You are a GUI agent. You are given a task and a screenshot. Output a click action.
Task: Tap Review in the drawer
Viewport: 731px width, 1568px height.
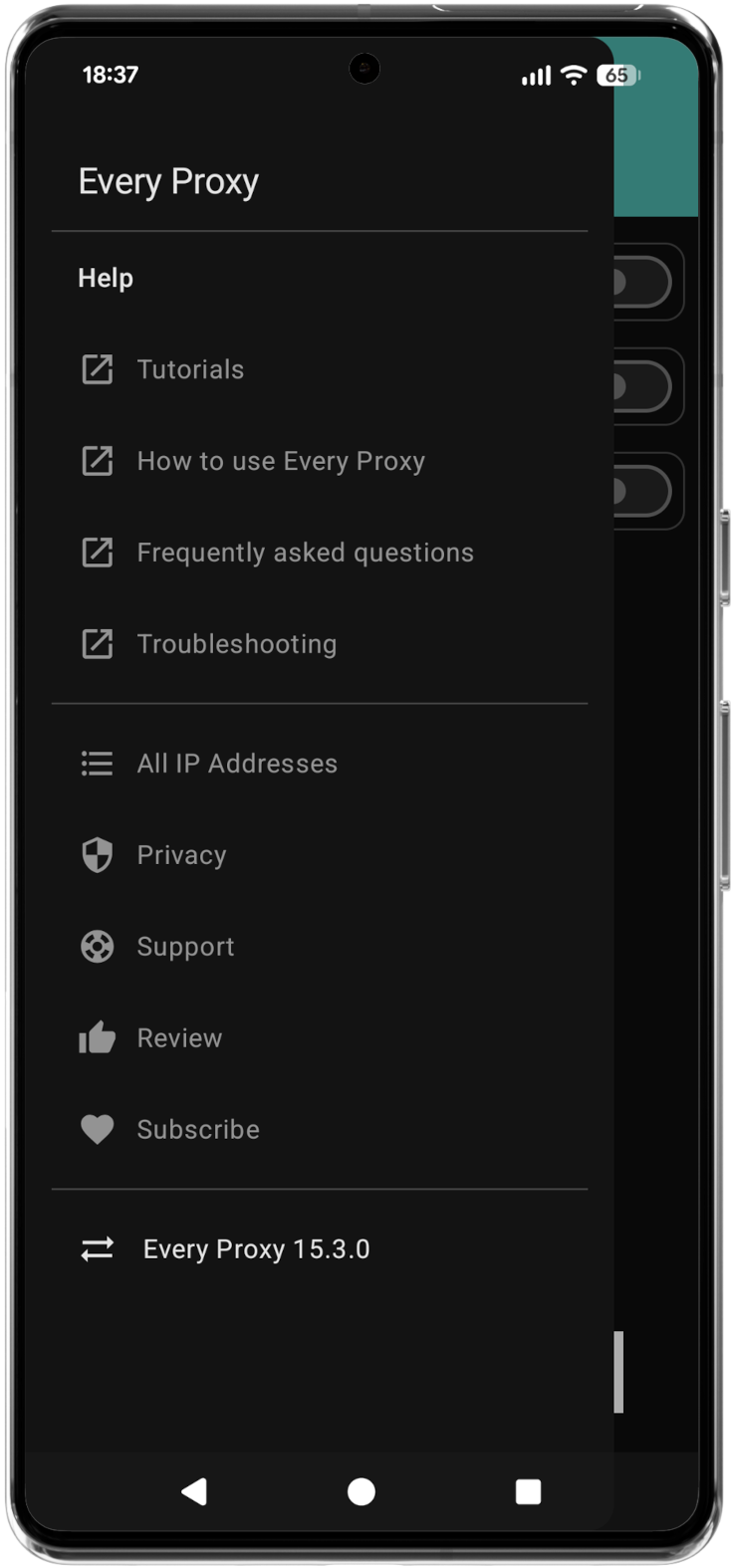(179, 1038)
